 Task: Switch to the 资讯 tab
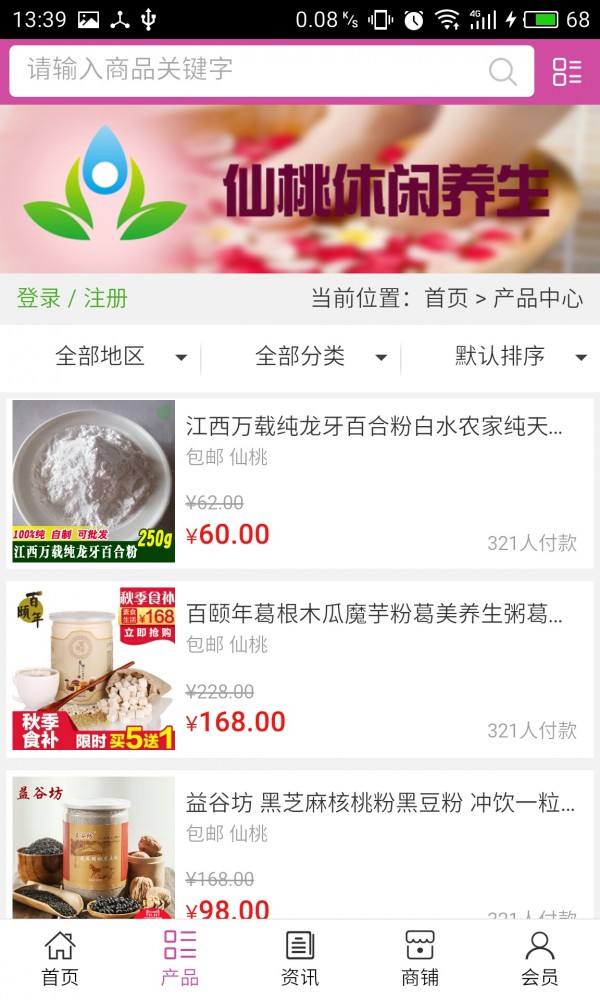[x=300, y=958]
